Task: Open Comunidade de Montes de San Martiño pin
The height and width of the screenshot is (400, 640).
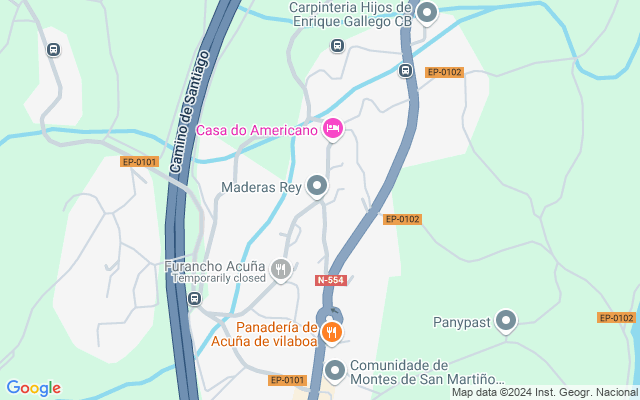Action: pyautogui.click(x=334, y=370)
